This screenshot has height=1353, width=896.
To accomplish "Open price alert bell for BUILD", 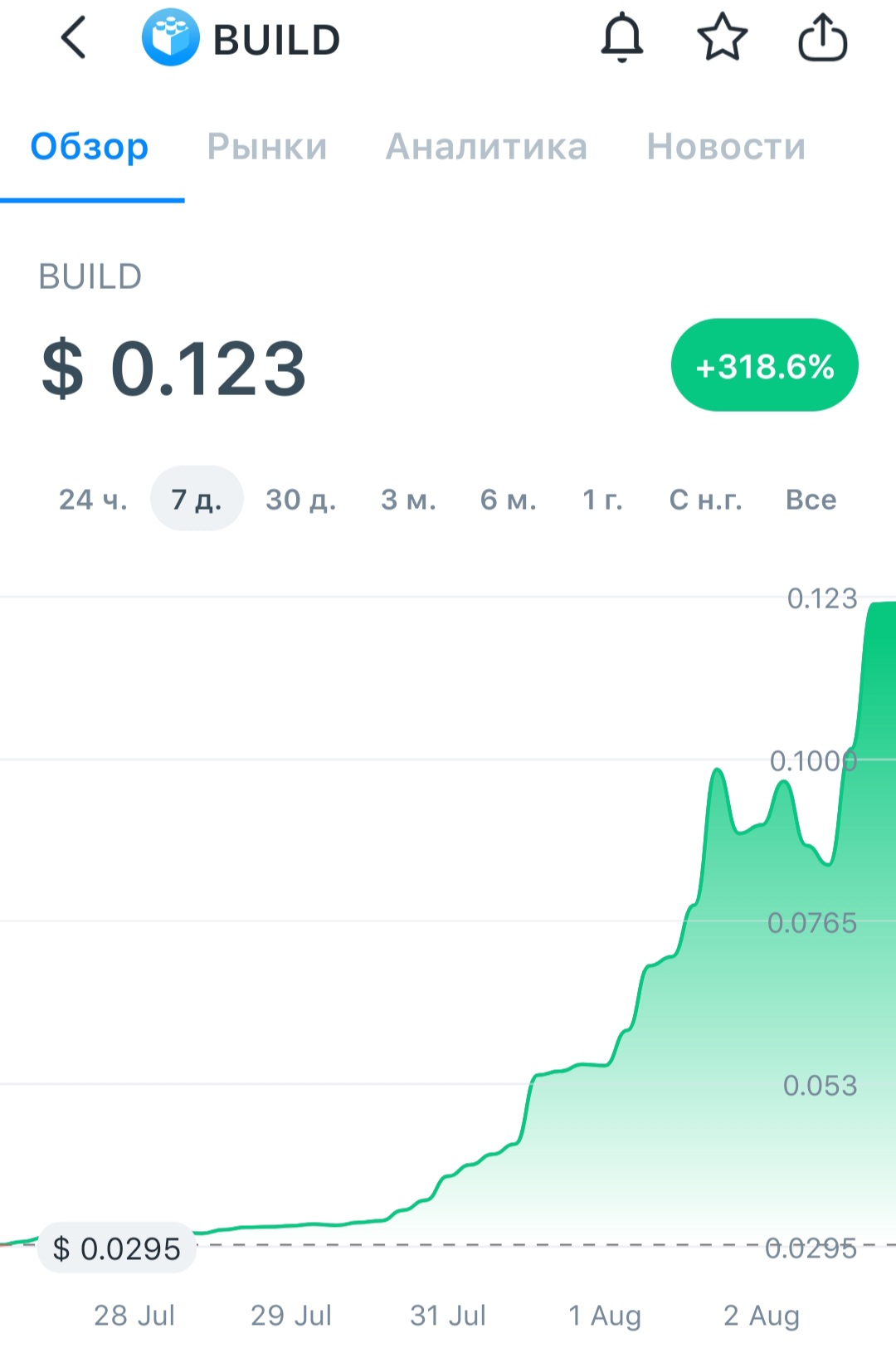I will pos(622,38).
